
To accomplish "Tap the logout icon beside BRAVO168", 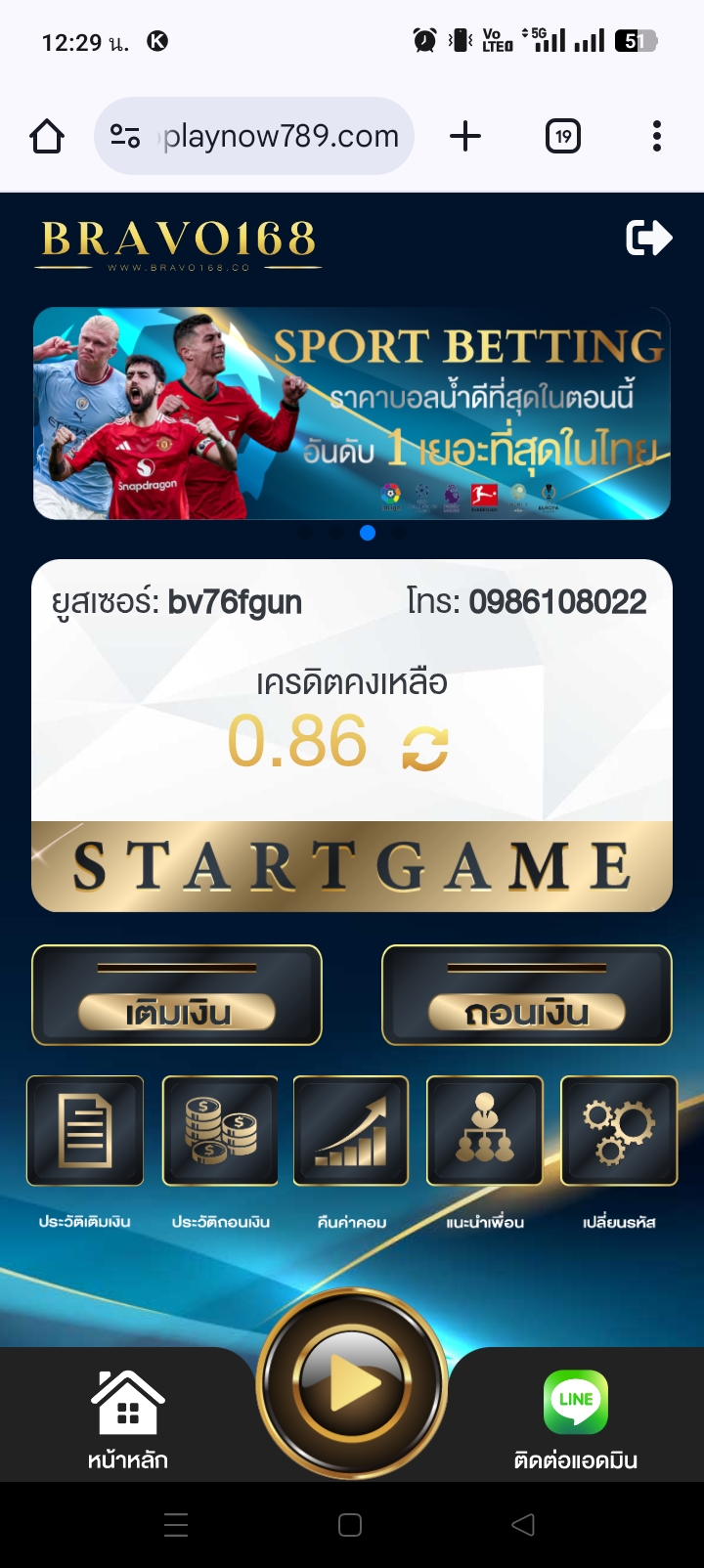I will [x=648, y=238].
